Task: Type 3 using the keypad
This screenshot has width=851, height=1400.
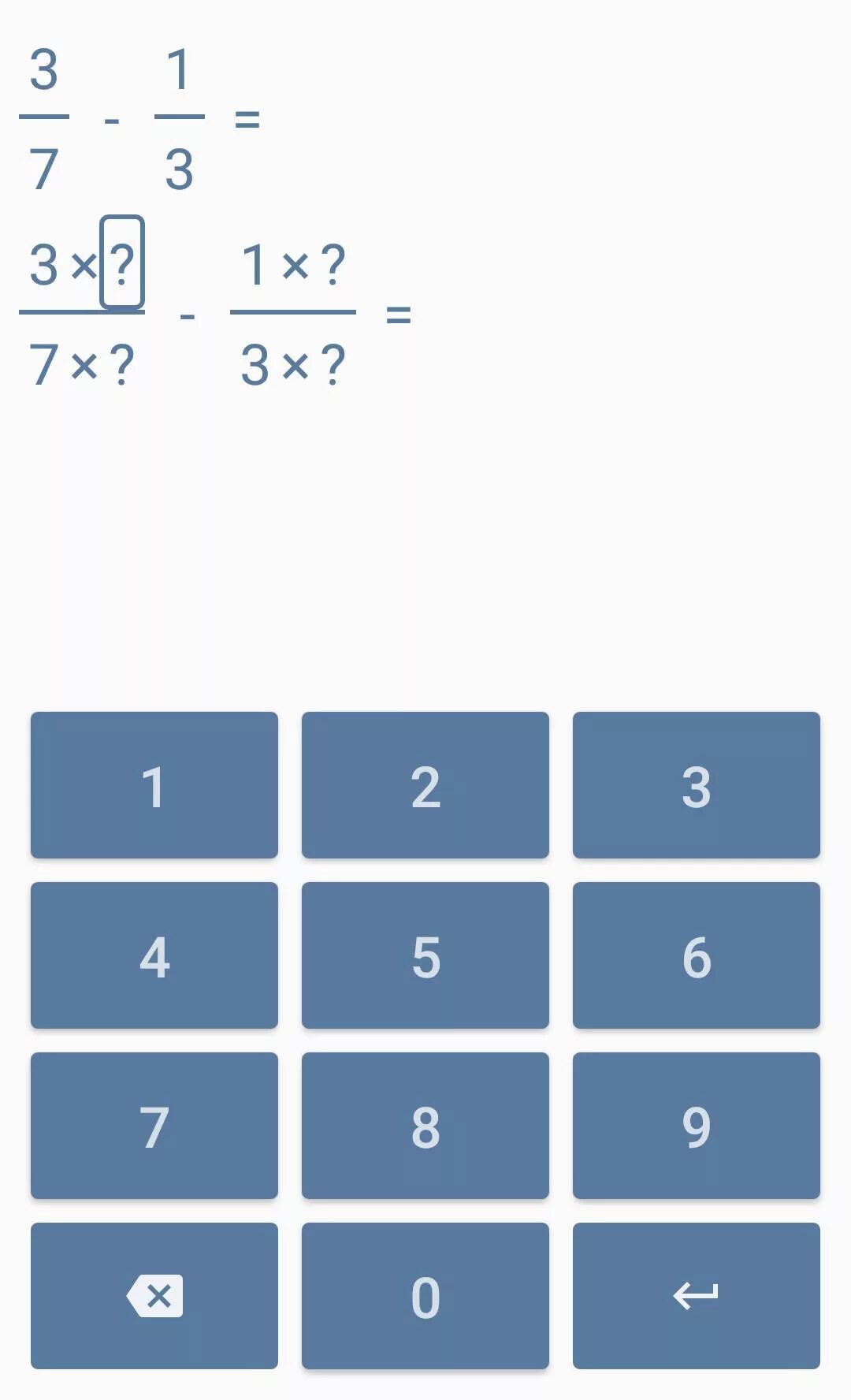Action: click(697, 785)
